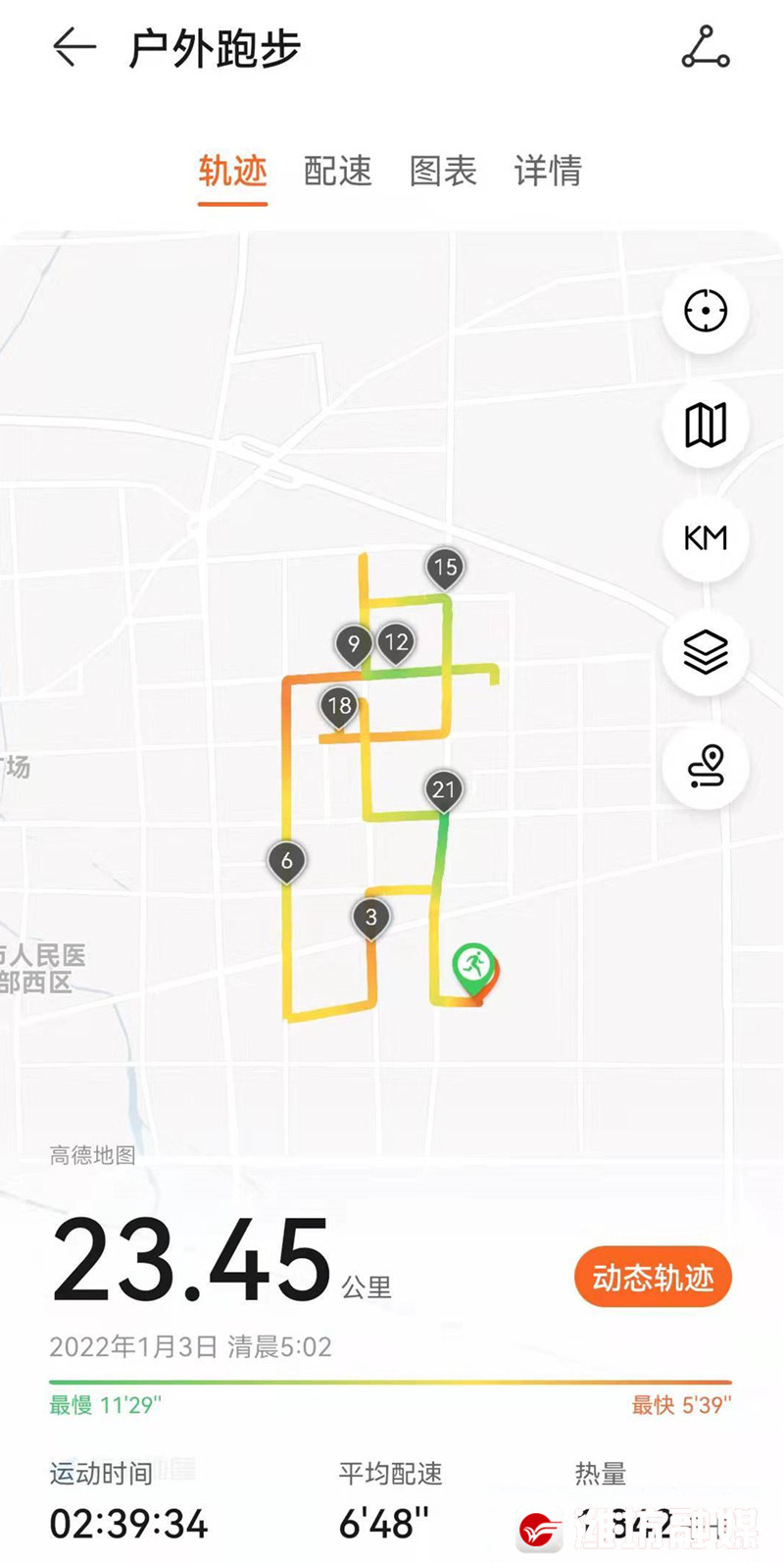
Task: Change map type with map icon
Action: [706, 425]
